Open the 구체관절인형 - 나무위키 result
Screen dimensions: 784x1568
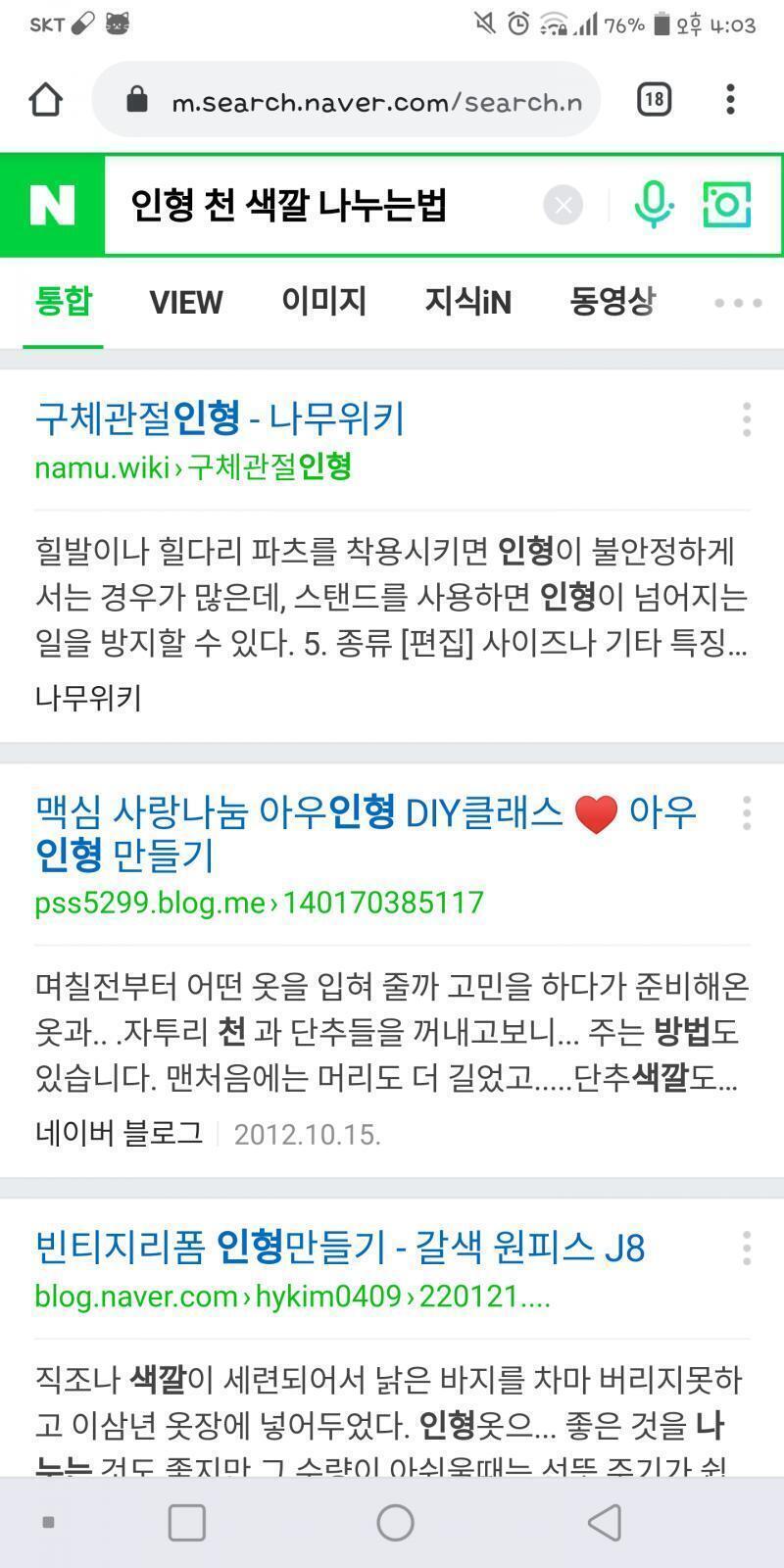coord(220,419)
